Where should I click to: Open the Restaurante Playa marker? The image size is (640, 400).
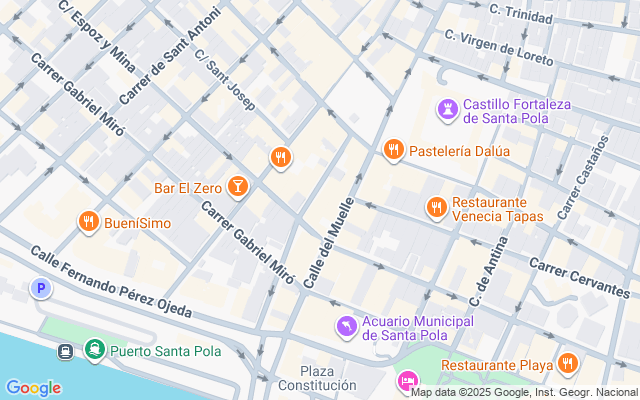click(x=568, y=364)
